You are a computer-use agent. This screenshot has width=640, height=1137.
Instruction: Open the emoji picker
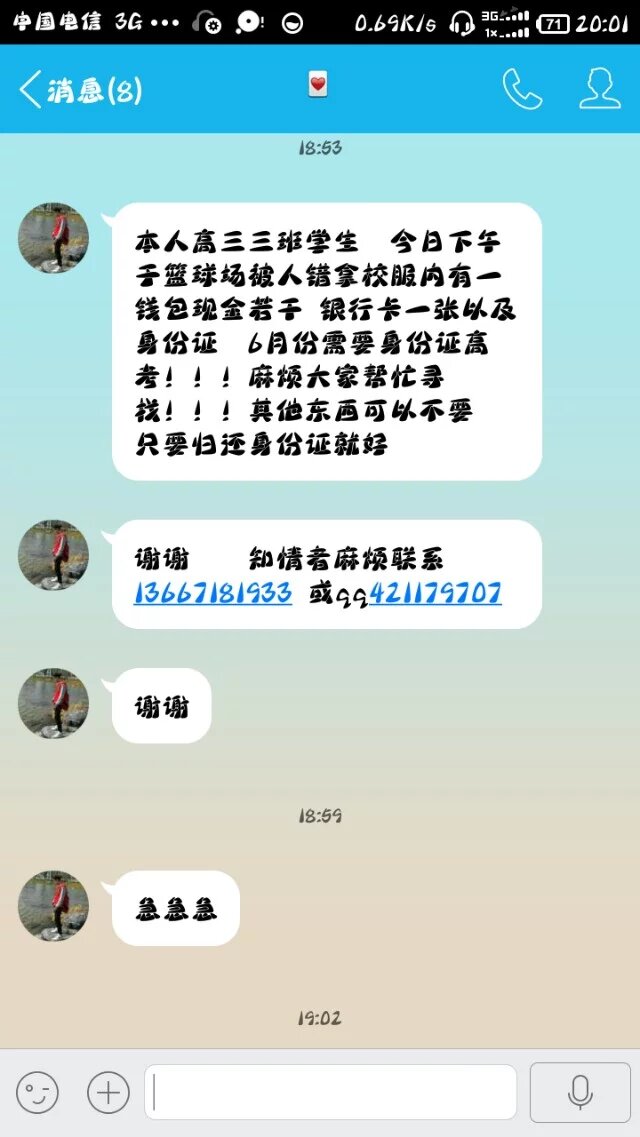click(37, 1092)
